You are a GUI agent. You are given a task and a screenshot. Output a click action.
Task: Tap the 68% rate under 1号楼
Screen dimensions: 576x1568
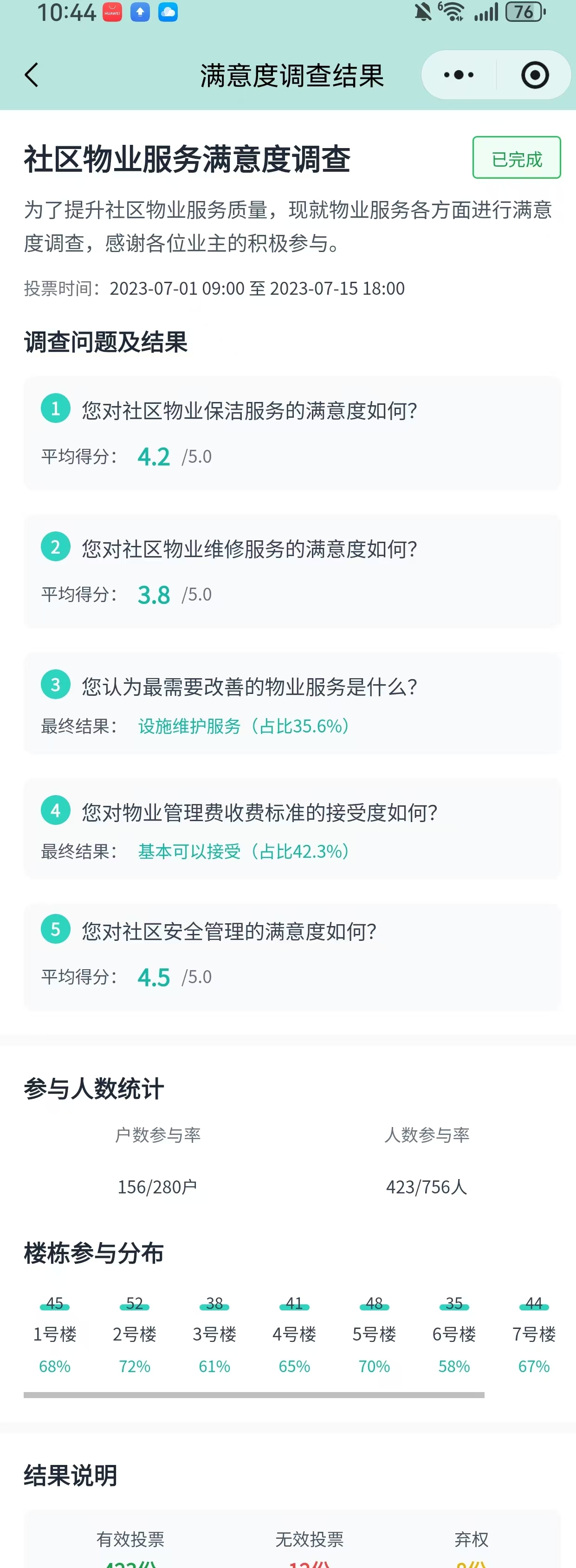[54, 1367]
